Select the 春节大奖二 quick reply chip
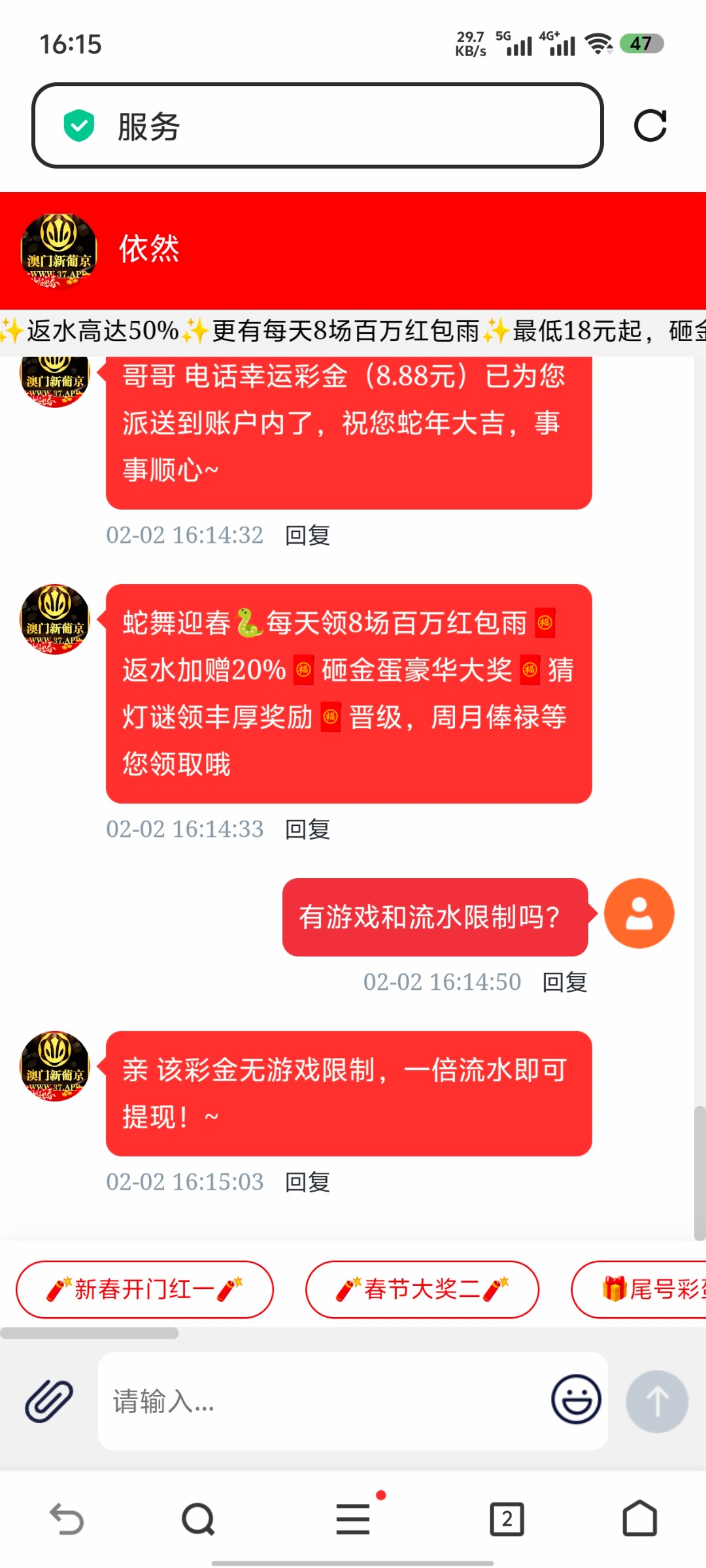The image size is (706, 1568). click(x=422, y=1290)
